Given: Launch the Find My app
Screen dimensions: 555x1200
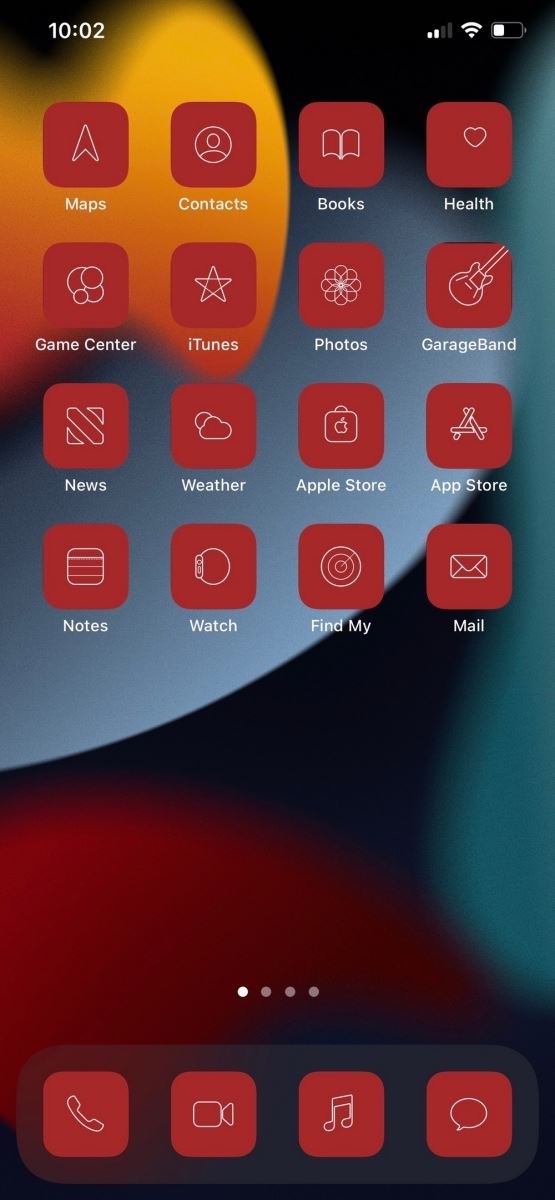Looking at the screenshot, I should (341, 567).
